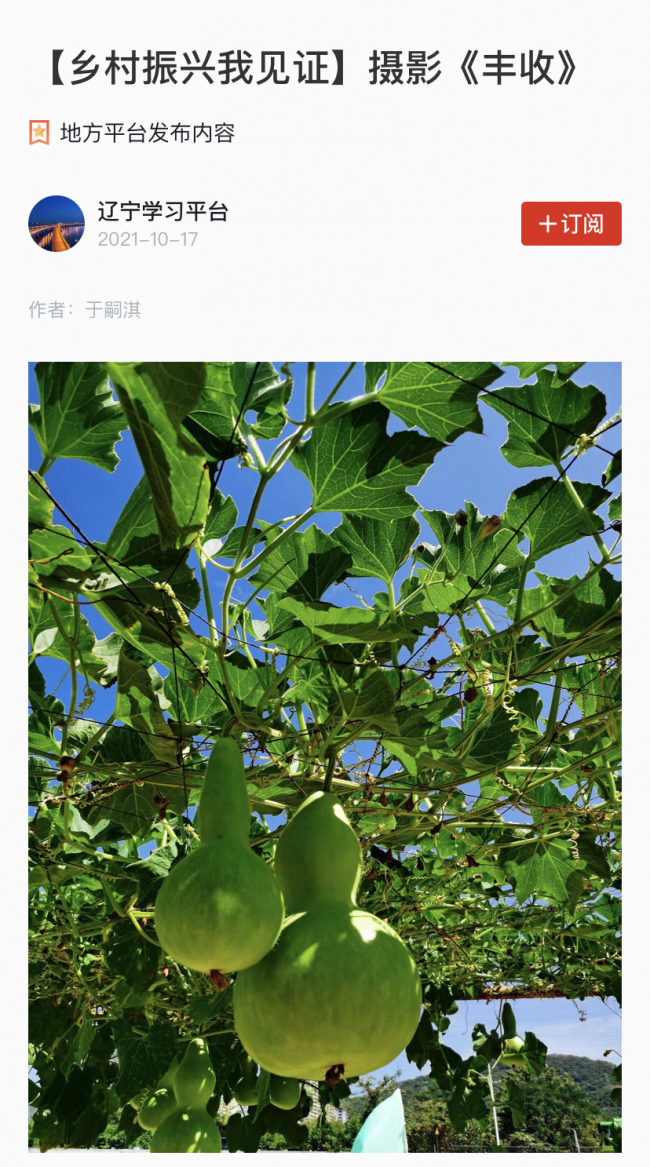Open the 辽宁学习平台 publisher avatar
The image size is (650, 1167).
coord(57,223)
